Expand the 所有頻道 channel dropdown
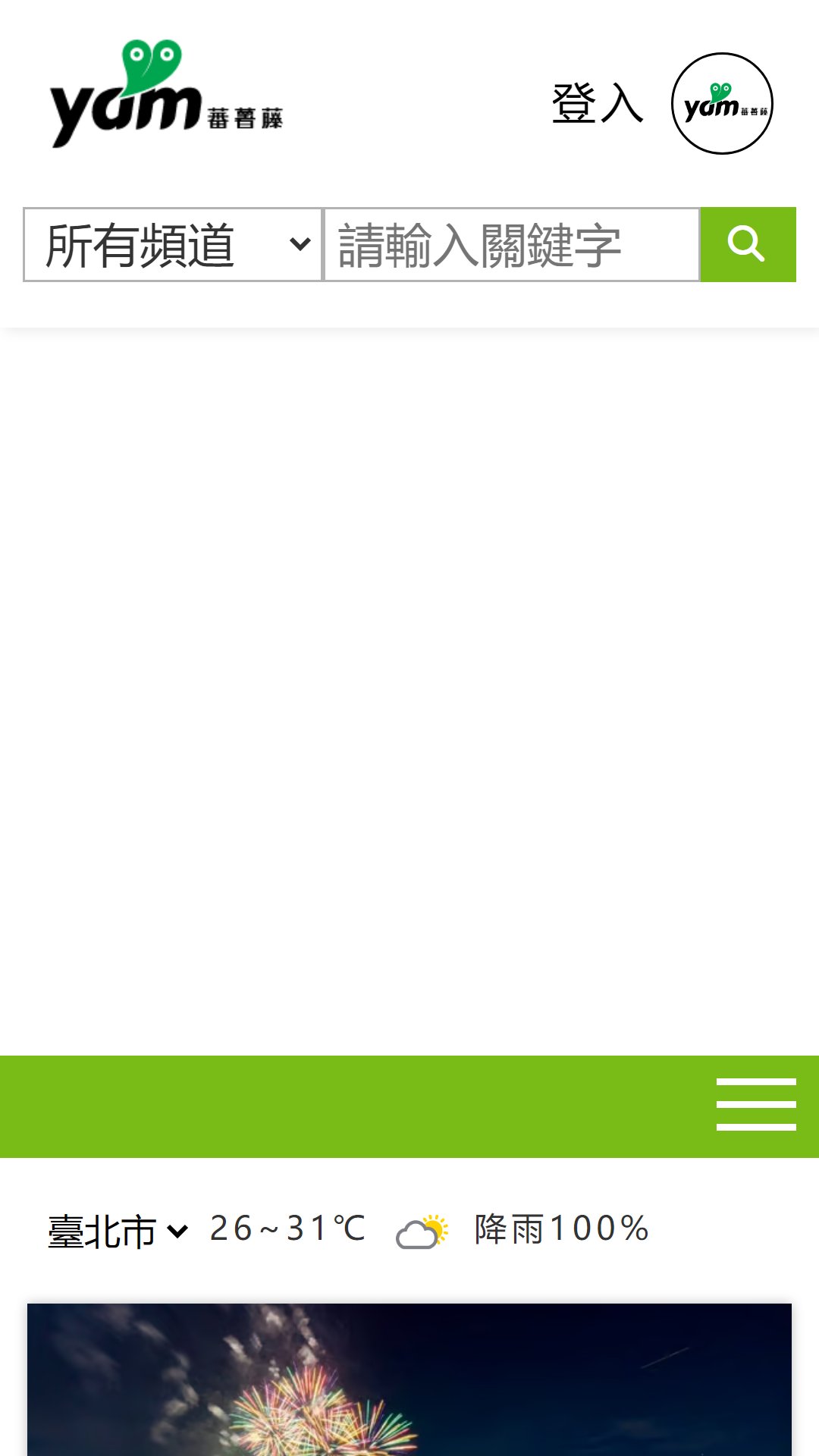Viewport: 819px width, 1456px height. pos(174,244)
